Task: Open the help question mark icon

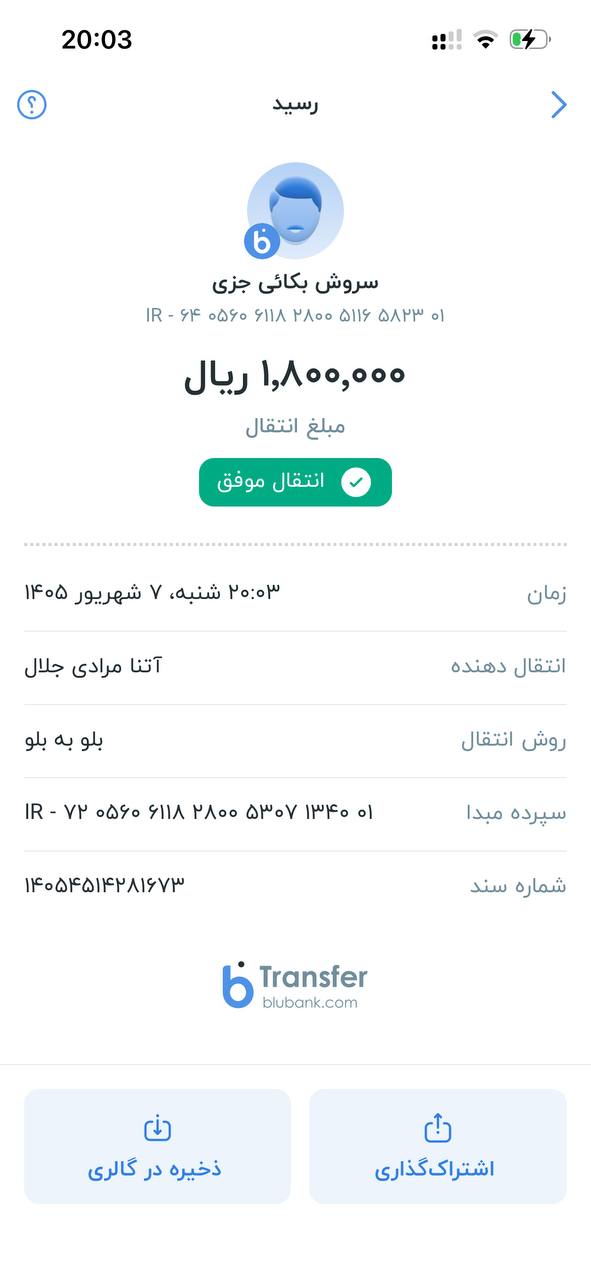Action: point(32,104)
